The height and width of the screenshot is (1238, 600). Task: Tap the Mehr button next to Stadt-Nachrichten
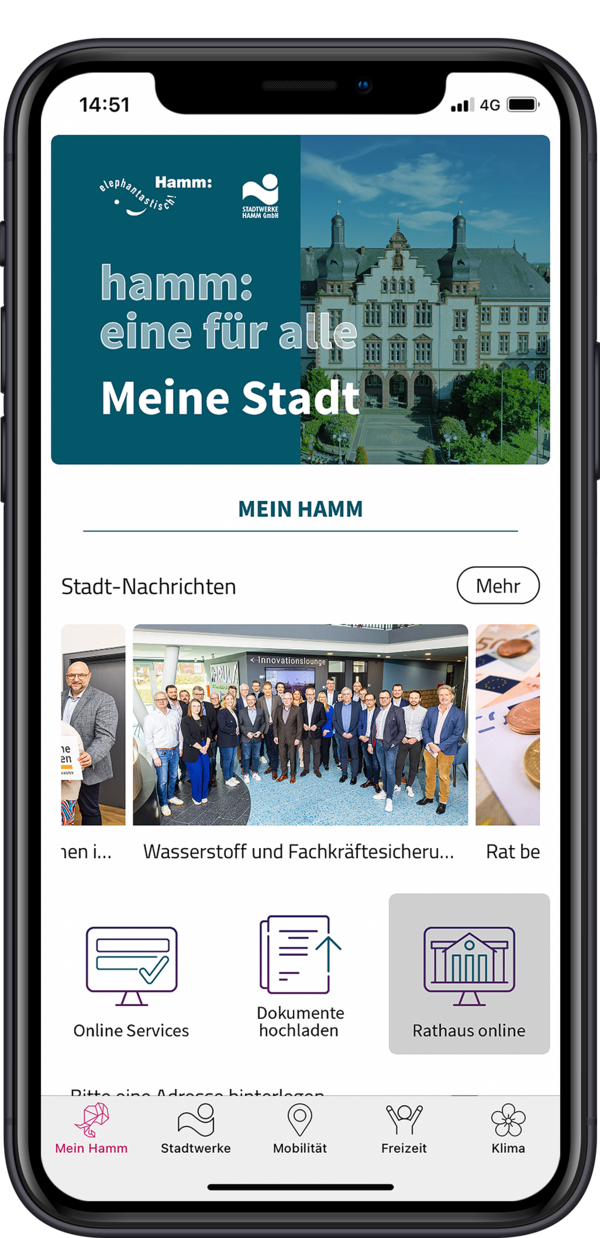click(x=498, y=586)
